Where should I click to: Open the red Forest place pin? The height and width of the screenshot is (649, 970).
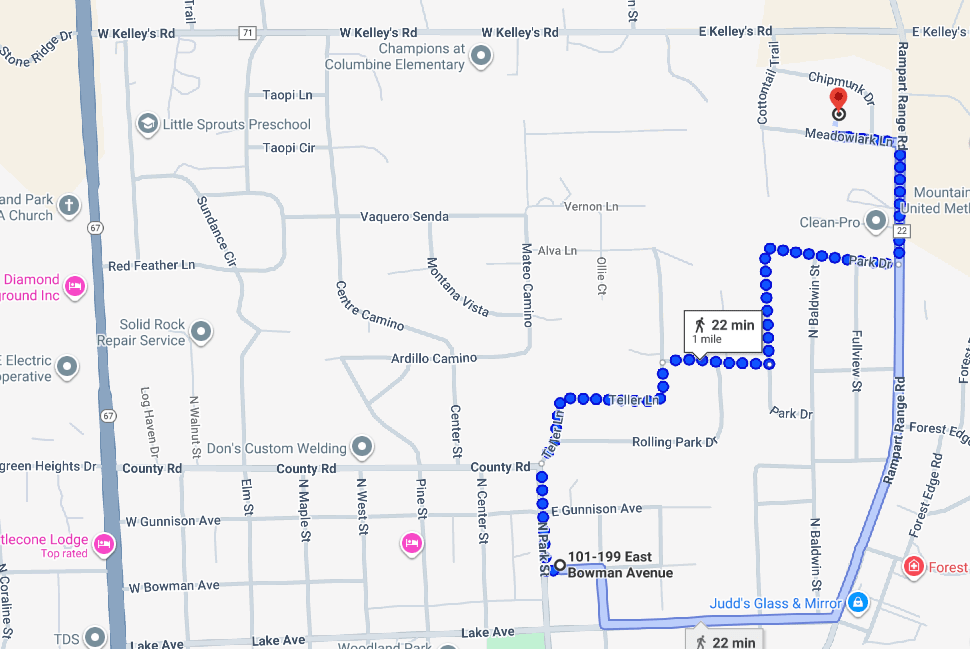[913, 567]
